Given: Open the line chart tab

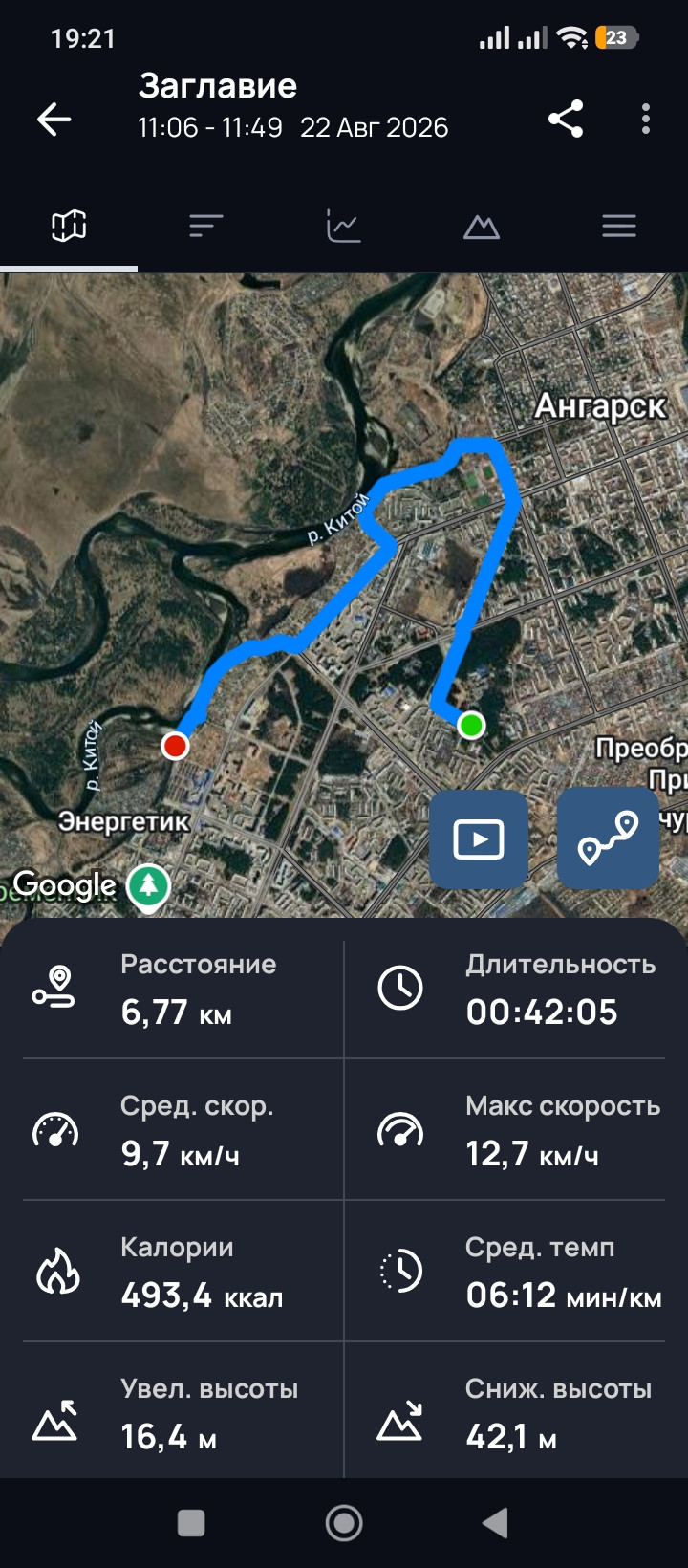Looking at the screenshot, I should (x=344, y=226).
